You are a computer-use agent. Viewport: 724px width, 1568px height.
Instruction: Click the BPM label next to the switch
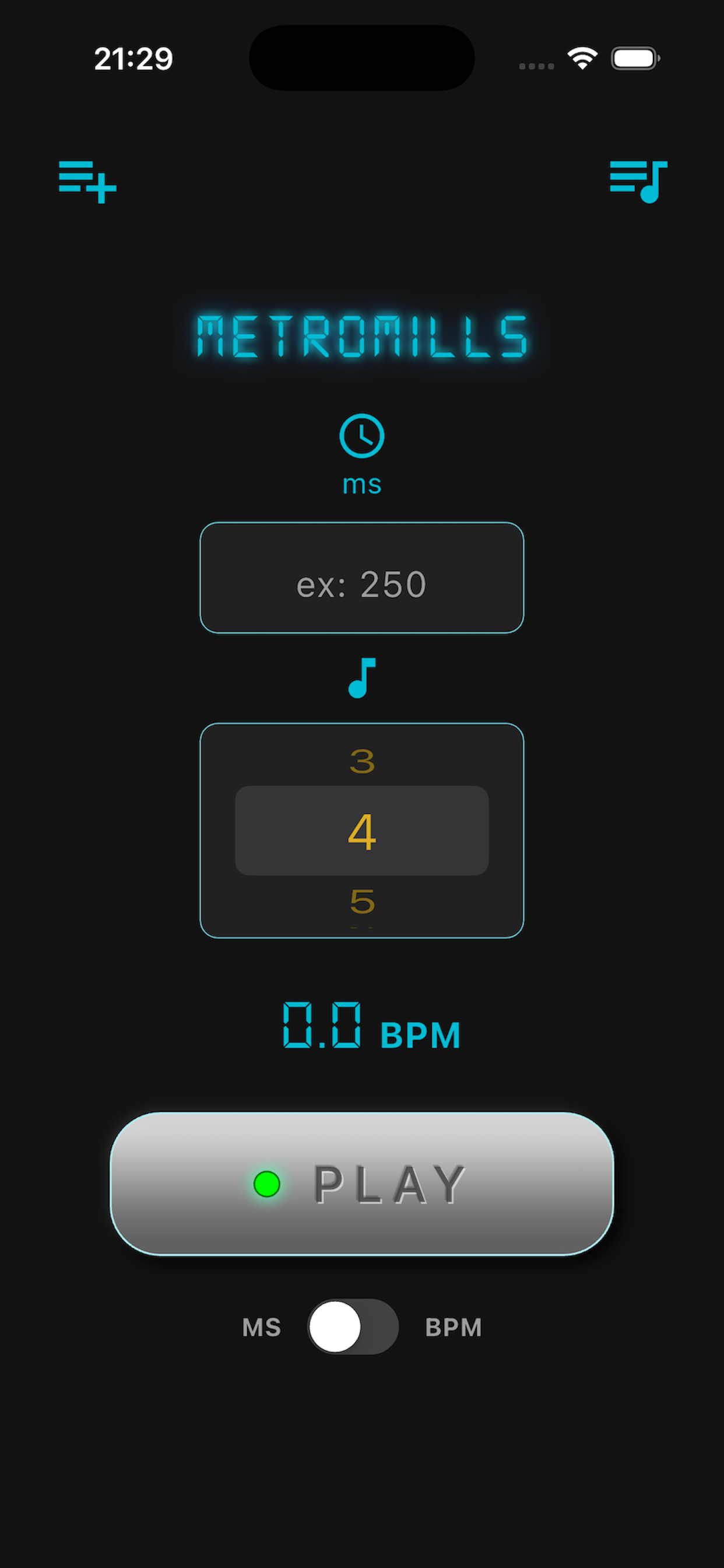[x=453, y=1327]
